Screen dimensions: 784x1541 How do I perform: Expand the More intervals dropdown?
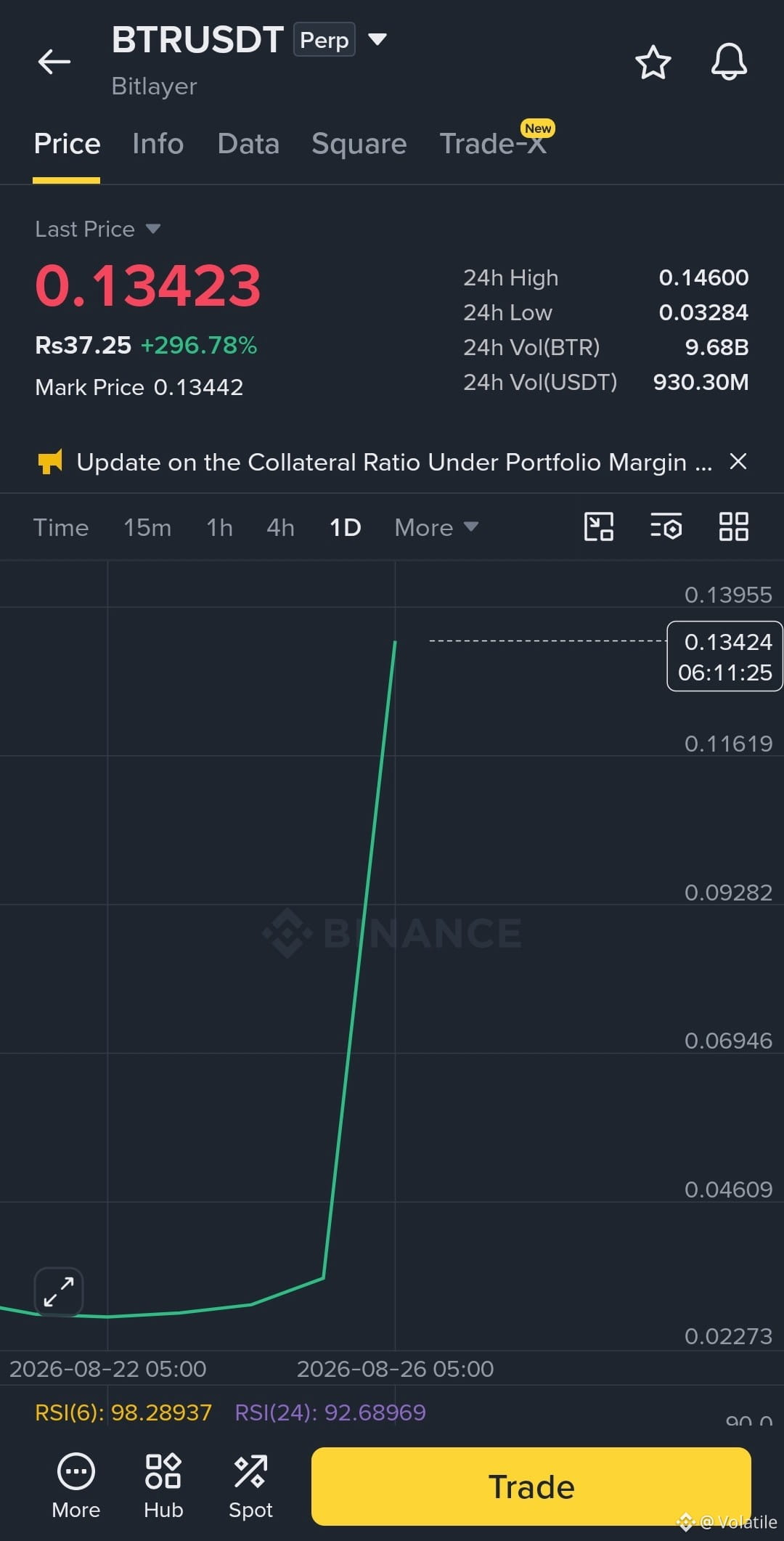pos(436,527)
